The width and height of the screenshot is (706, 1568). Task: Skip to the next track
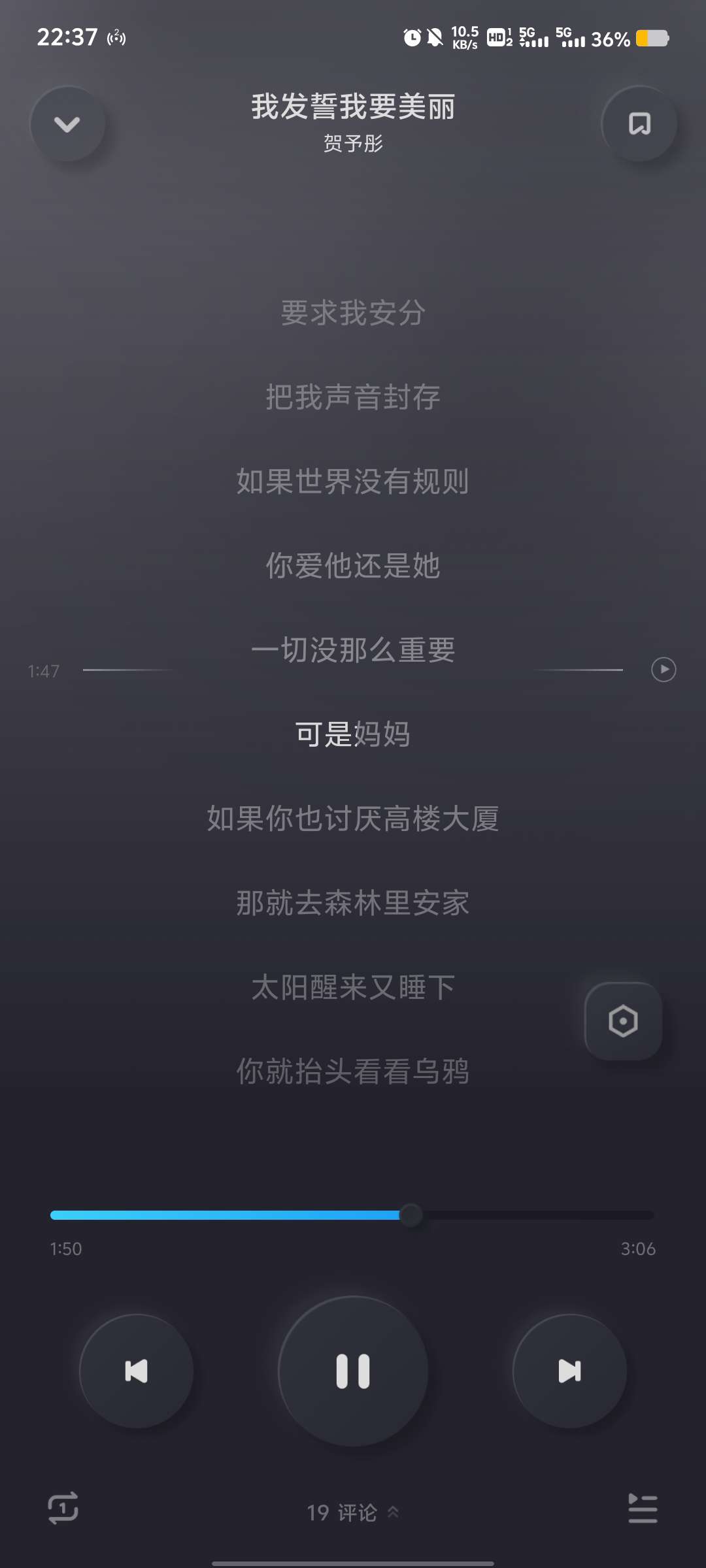569,1371
